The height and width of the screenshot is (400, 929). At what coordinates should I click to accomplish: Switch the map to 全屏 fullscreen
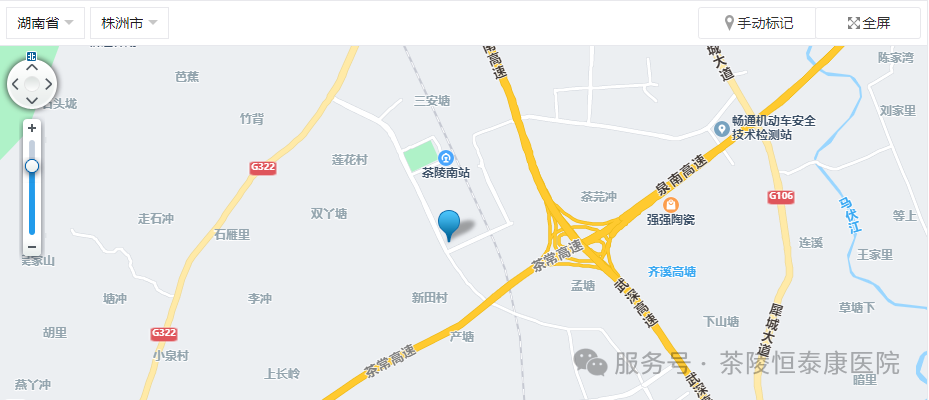(868, 23)
